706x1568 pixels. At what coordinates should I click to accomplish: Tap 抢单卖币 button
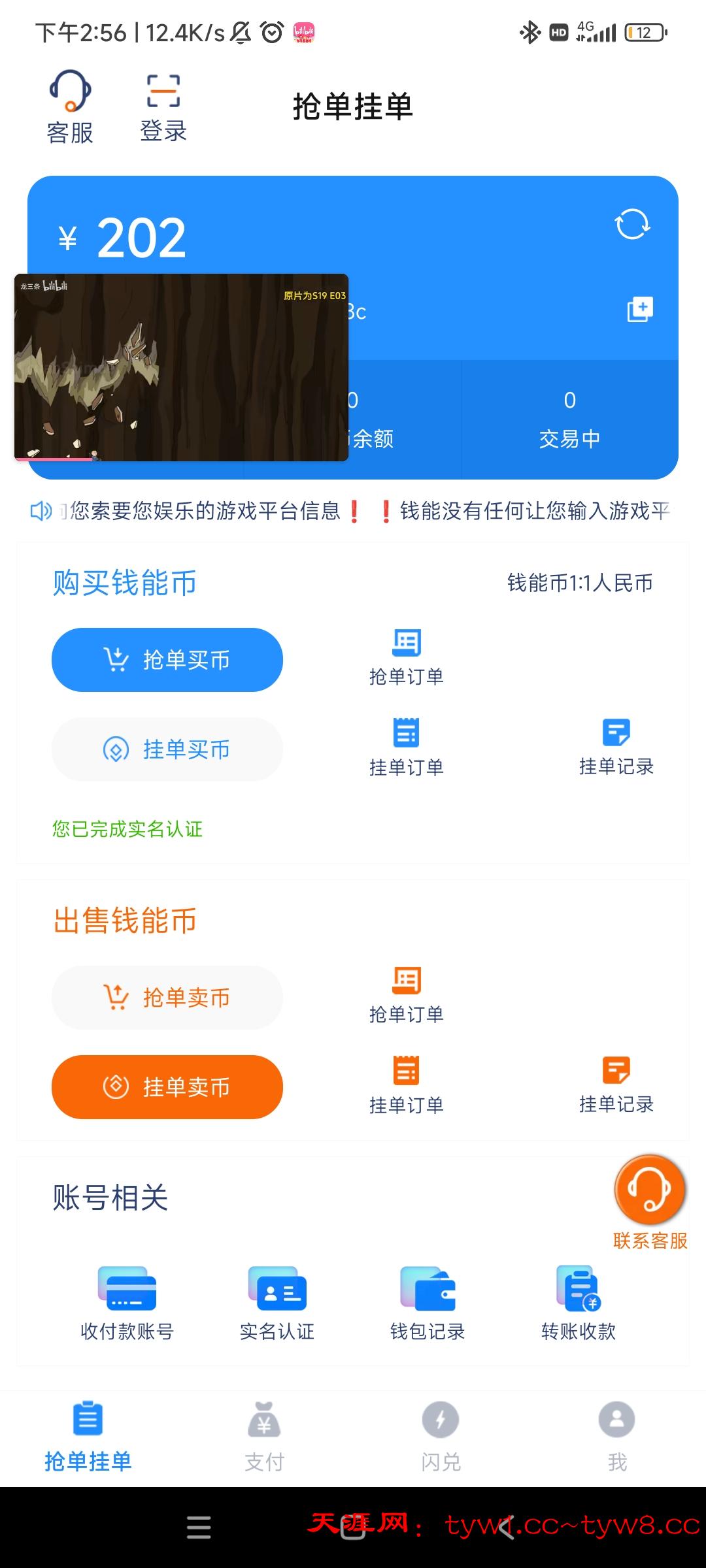pos(167,998)
